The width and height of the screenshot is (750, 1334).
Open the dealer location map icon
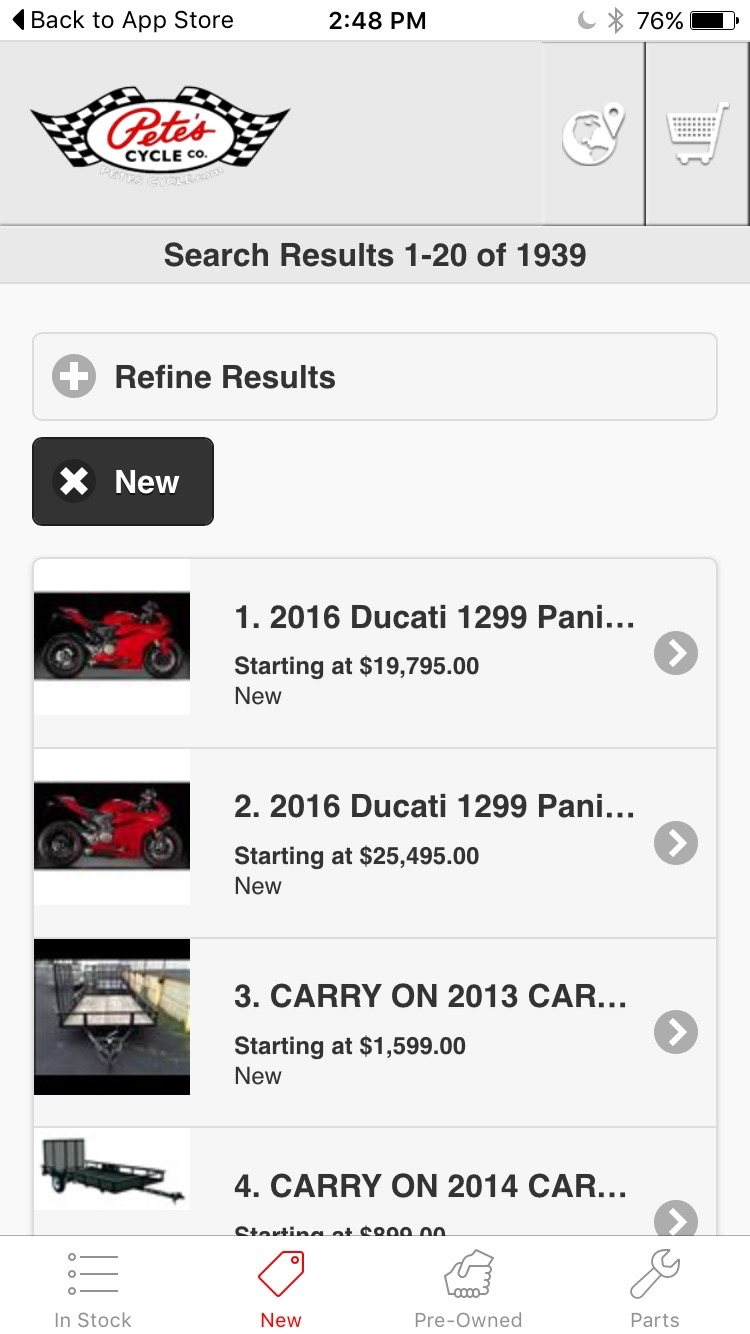coord(593,134)
